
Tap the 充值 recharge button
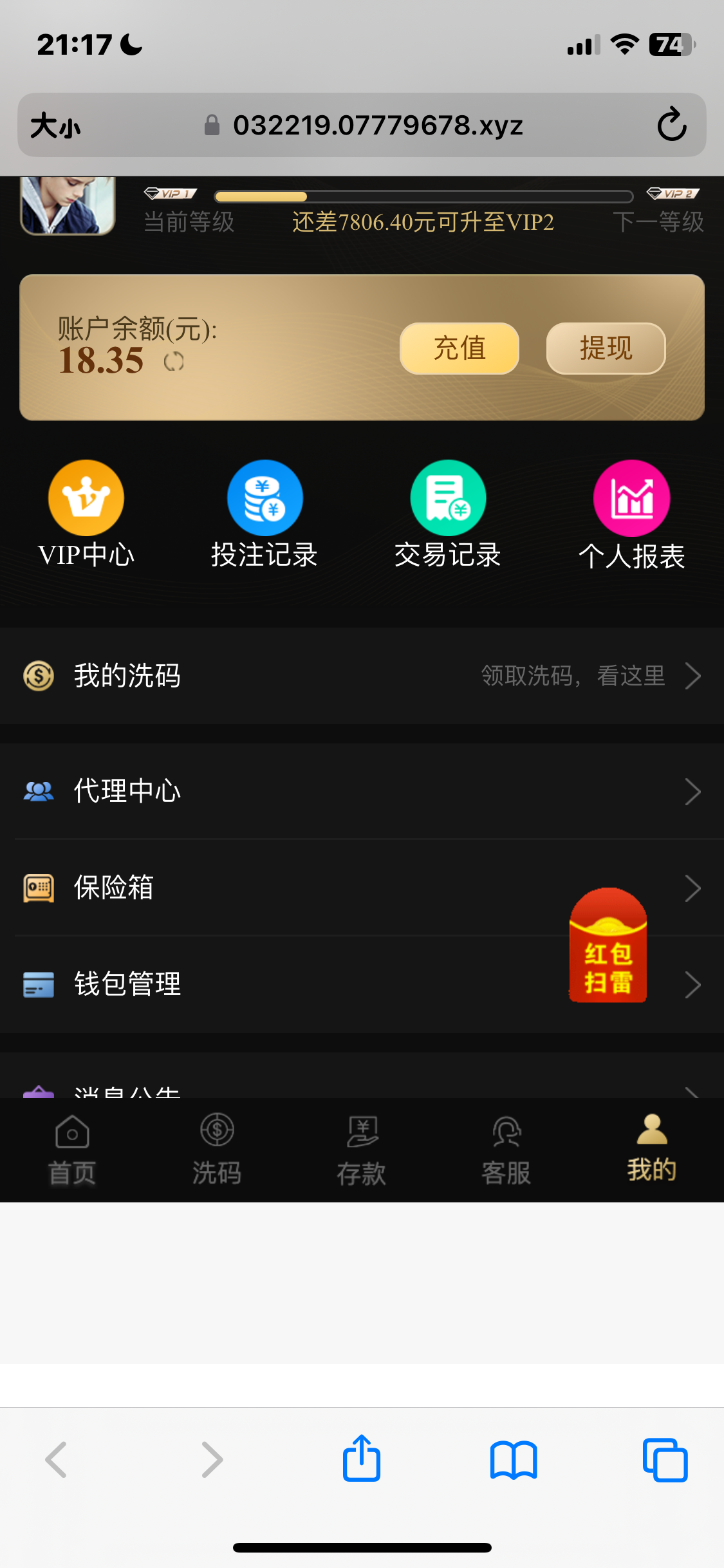coord(459,348)
